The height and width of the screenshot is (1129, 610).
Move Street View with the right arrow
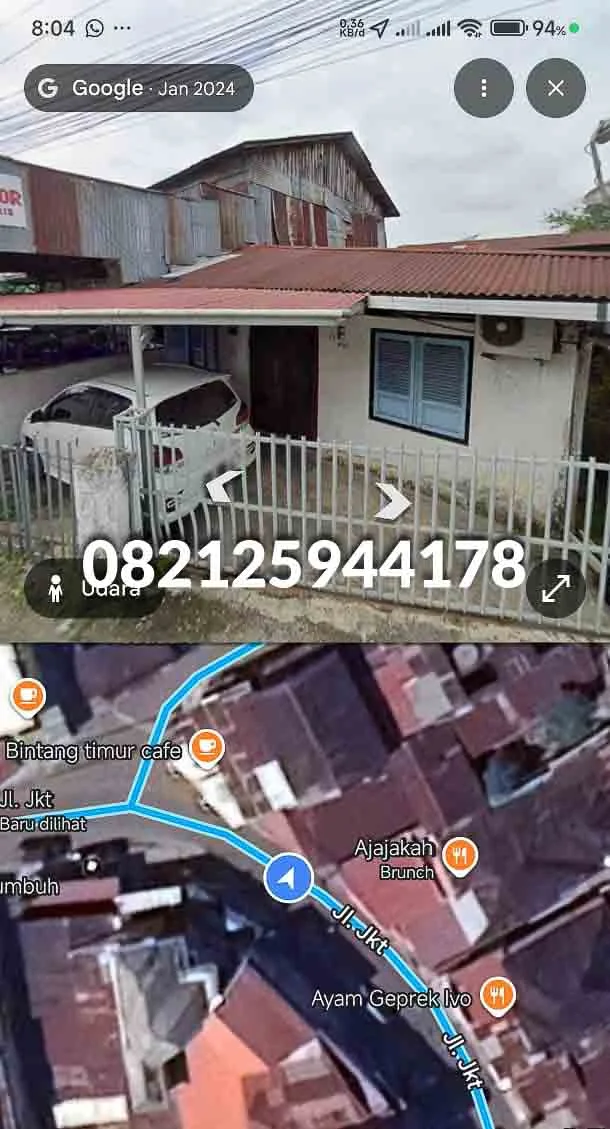tap(392, 501)
